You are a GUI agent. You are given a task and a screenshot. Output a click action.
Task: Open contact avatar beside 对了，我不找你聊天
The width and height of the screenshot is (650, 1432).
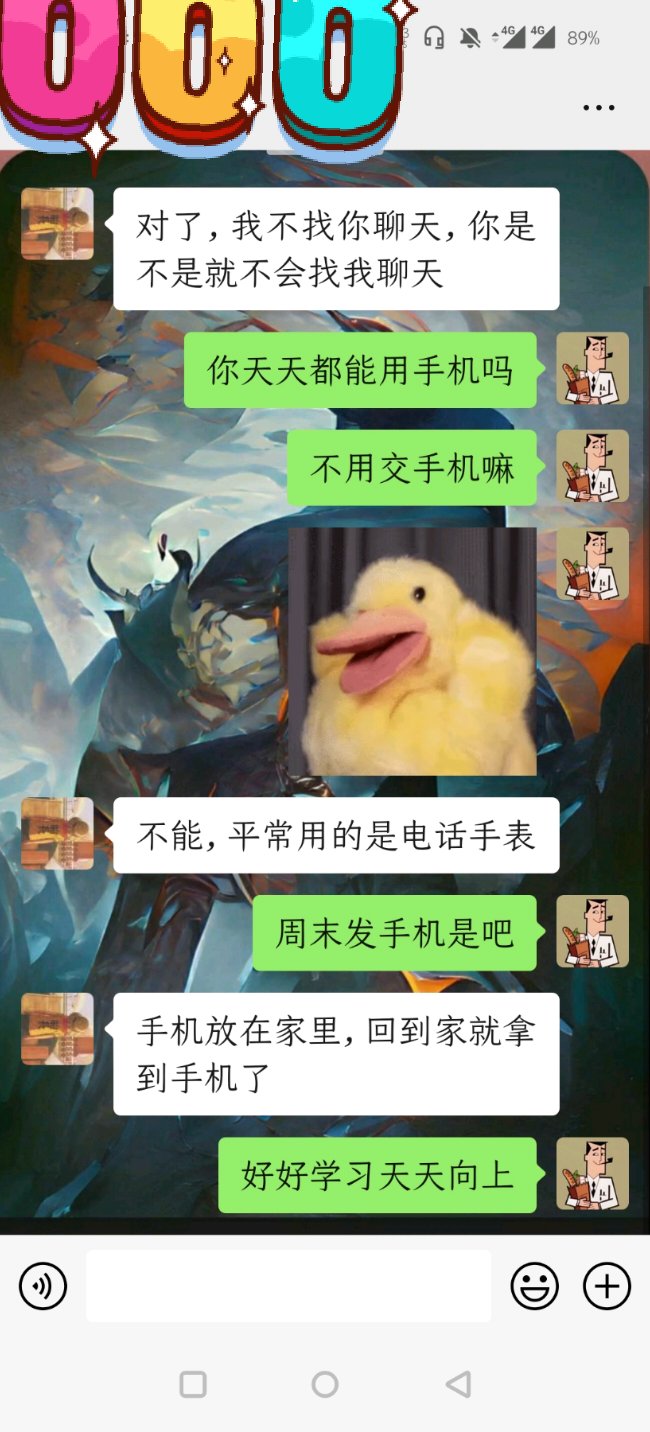coord(57,224)
